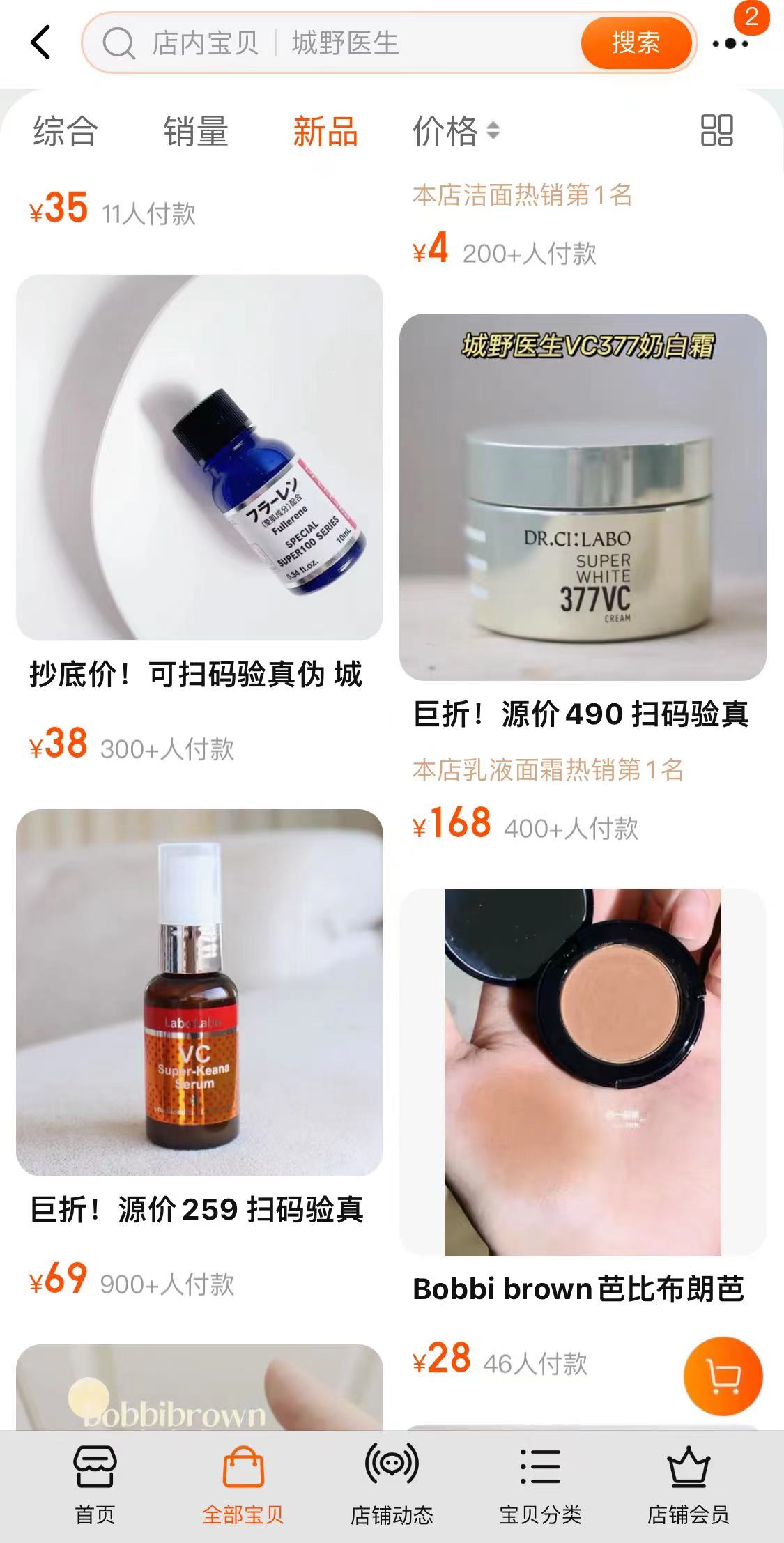This screenshot has height=1543, width=784.
Task: Tap the orange 搜索 button
Action: [x=635, y=43]
